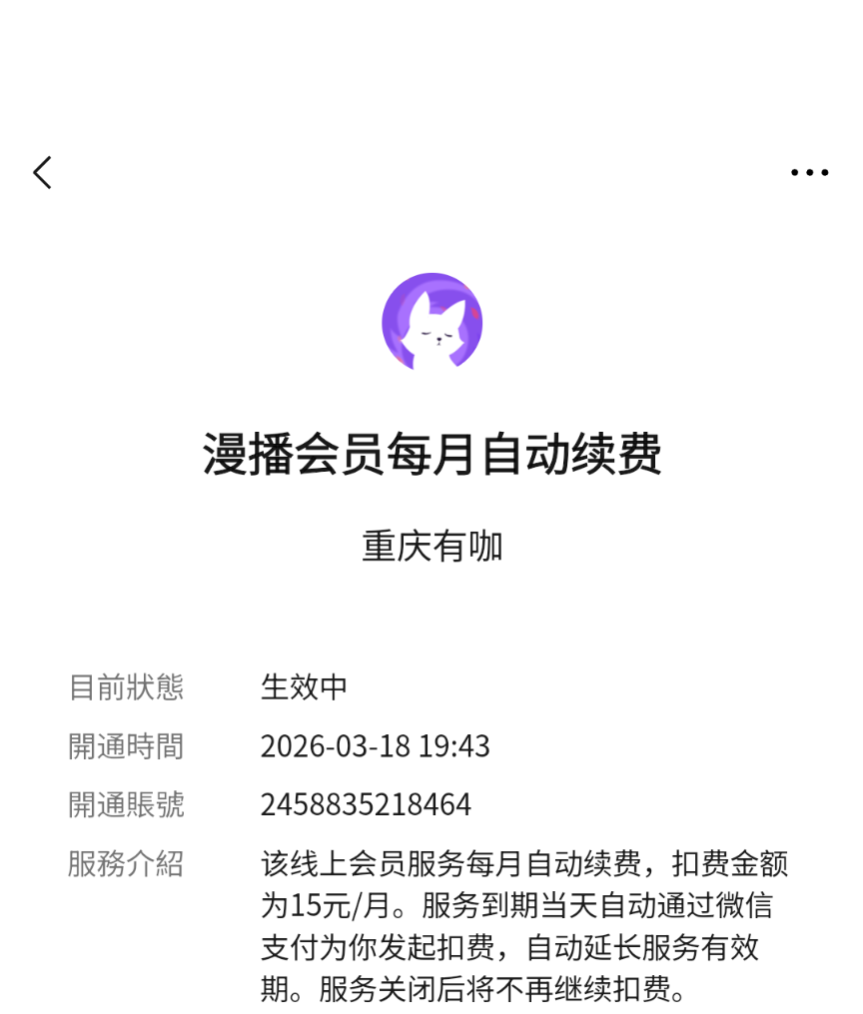Open the three-dot overflow menu
Viewport: 863px width, 1014px height.
click(809, 173)
